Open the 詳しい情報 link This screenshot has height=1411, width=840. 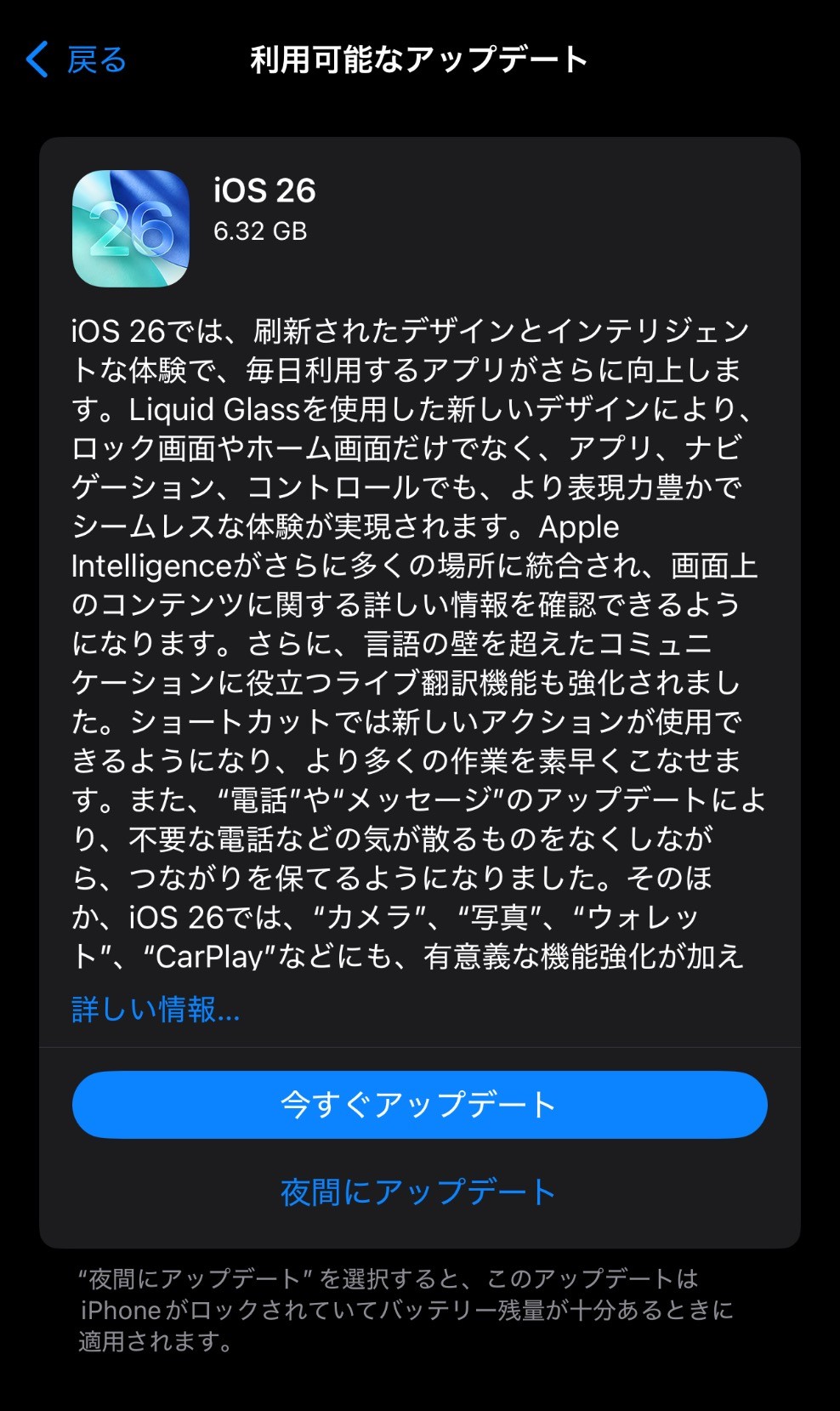pos(156,1010)
